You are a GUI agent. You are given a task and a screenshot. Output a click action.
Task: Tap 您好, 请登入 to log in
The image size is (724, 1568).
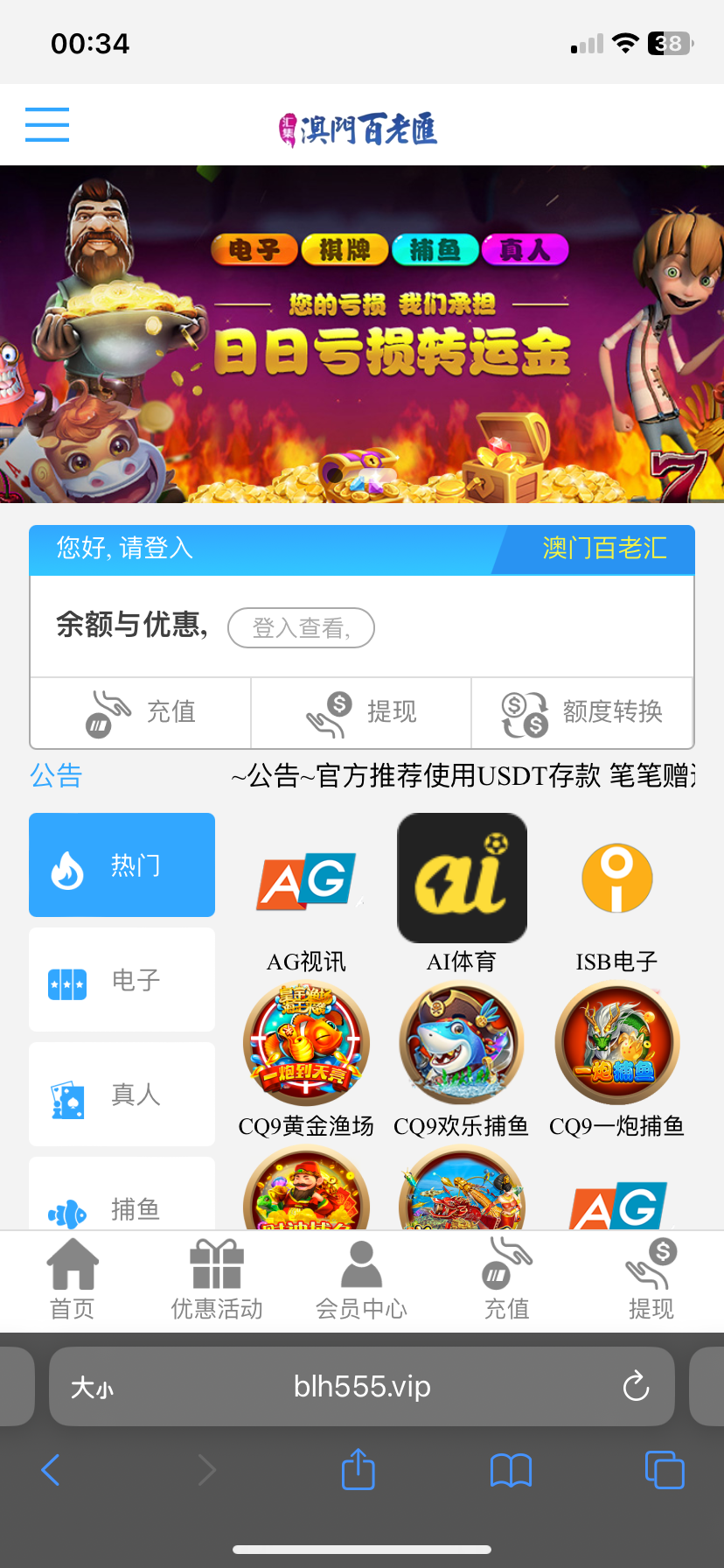click(x=123, y=549)
